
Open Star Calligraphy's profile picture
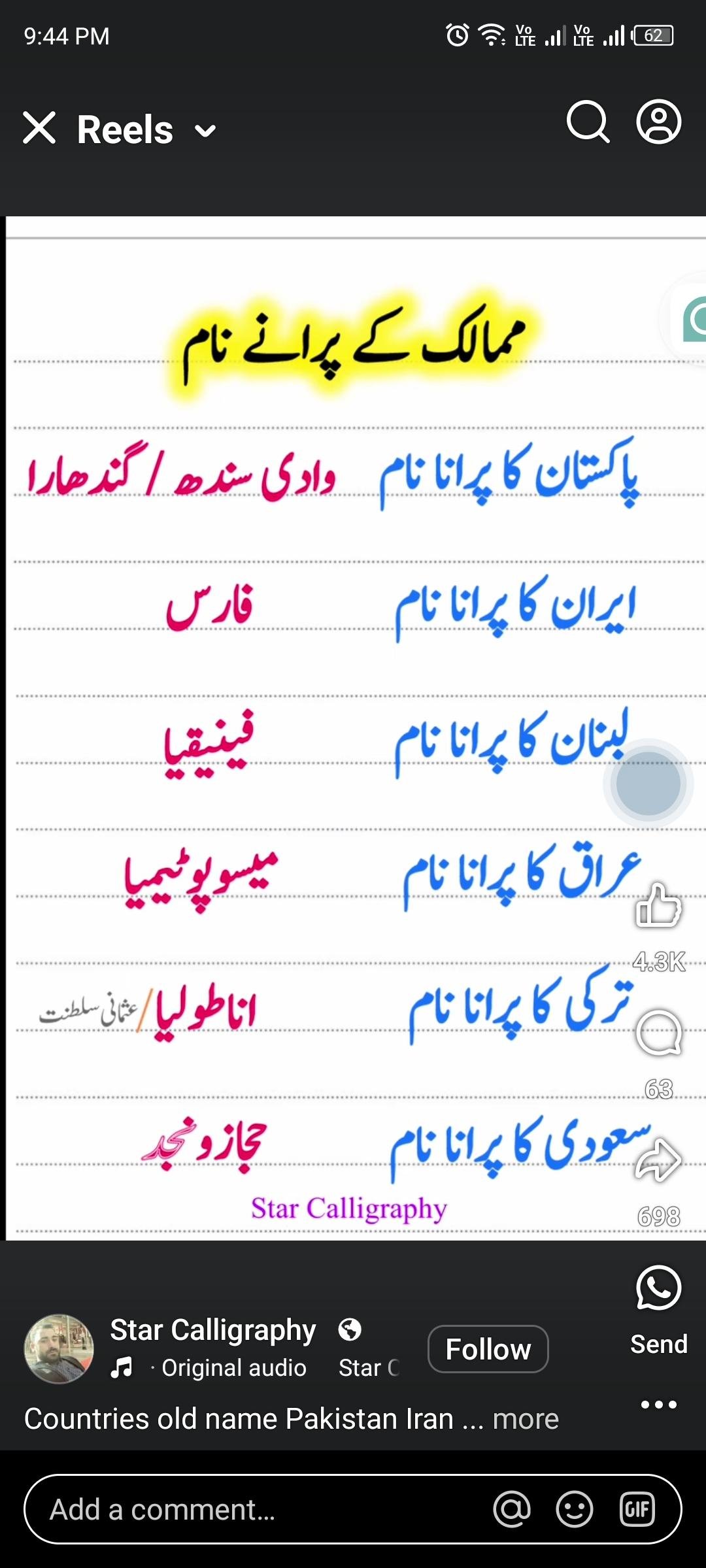click(x=59, y=1349)
